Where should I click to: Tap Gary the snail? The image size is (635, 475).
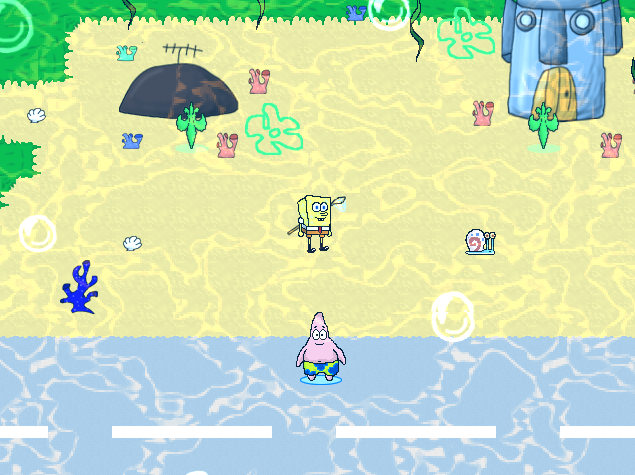click(479, 241)
